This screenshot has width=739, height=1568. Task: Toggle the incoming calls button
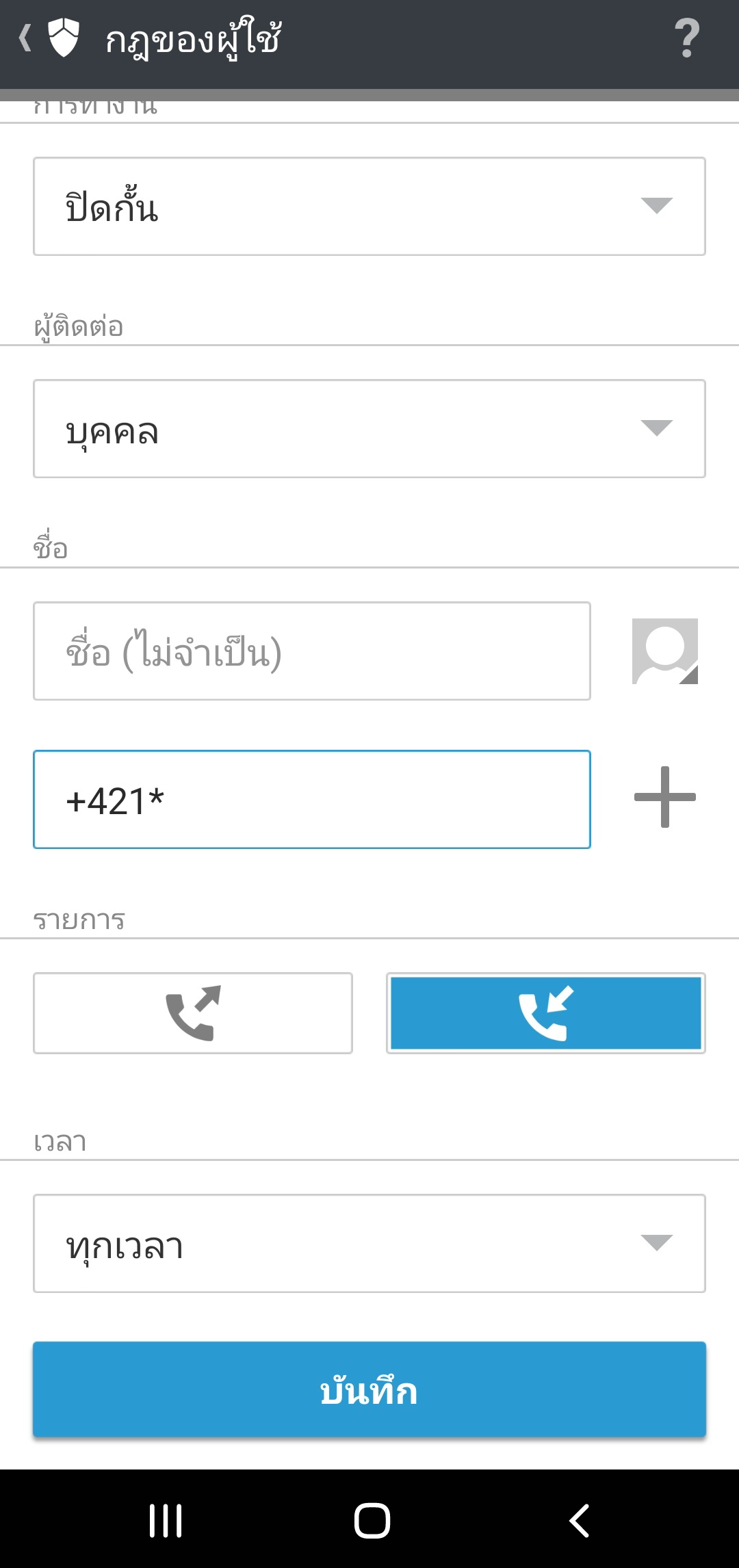point(546,1013)
